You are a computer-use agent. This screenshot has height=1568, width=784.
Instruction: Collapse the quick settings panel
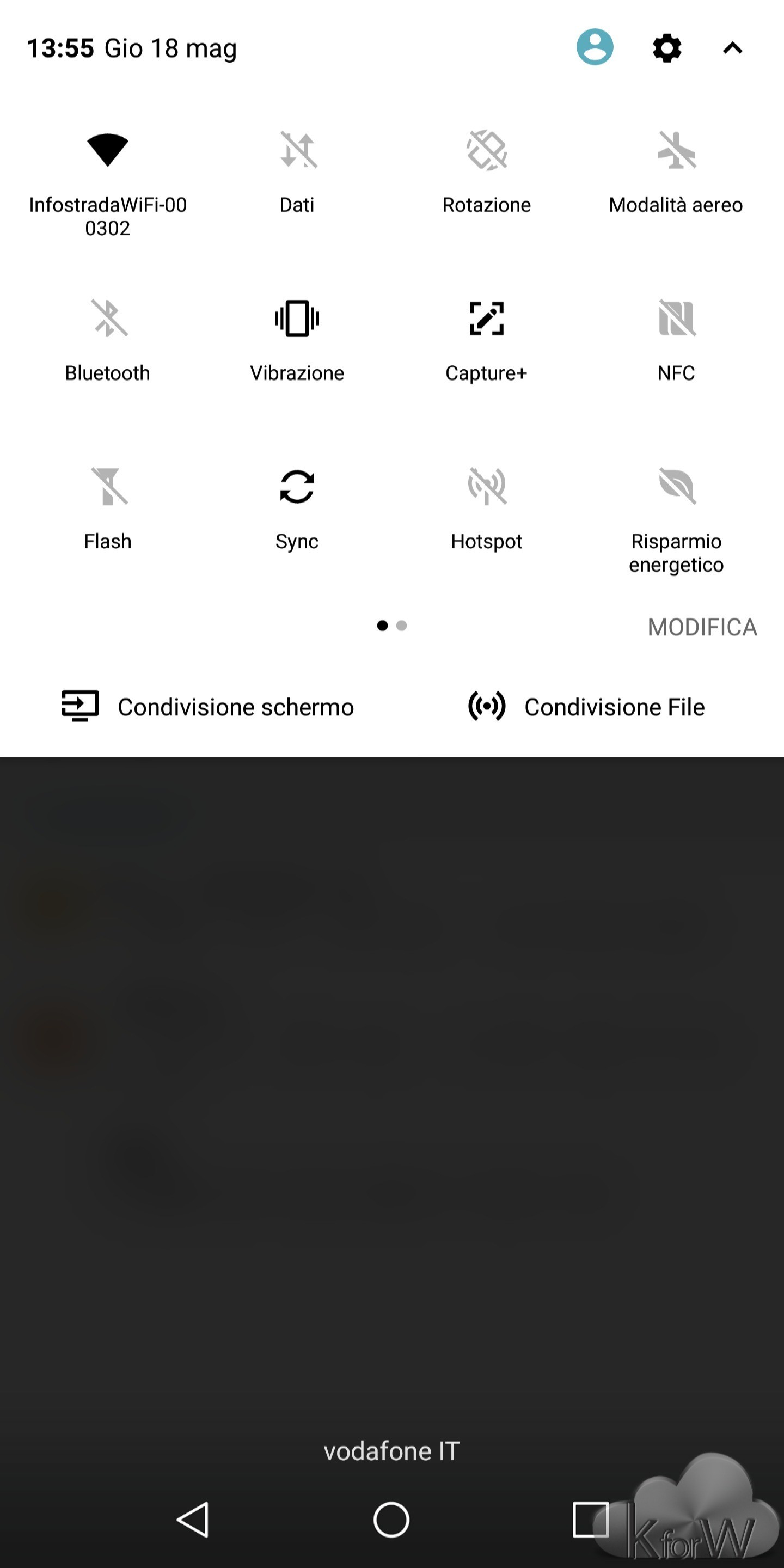coord(732,47)
